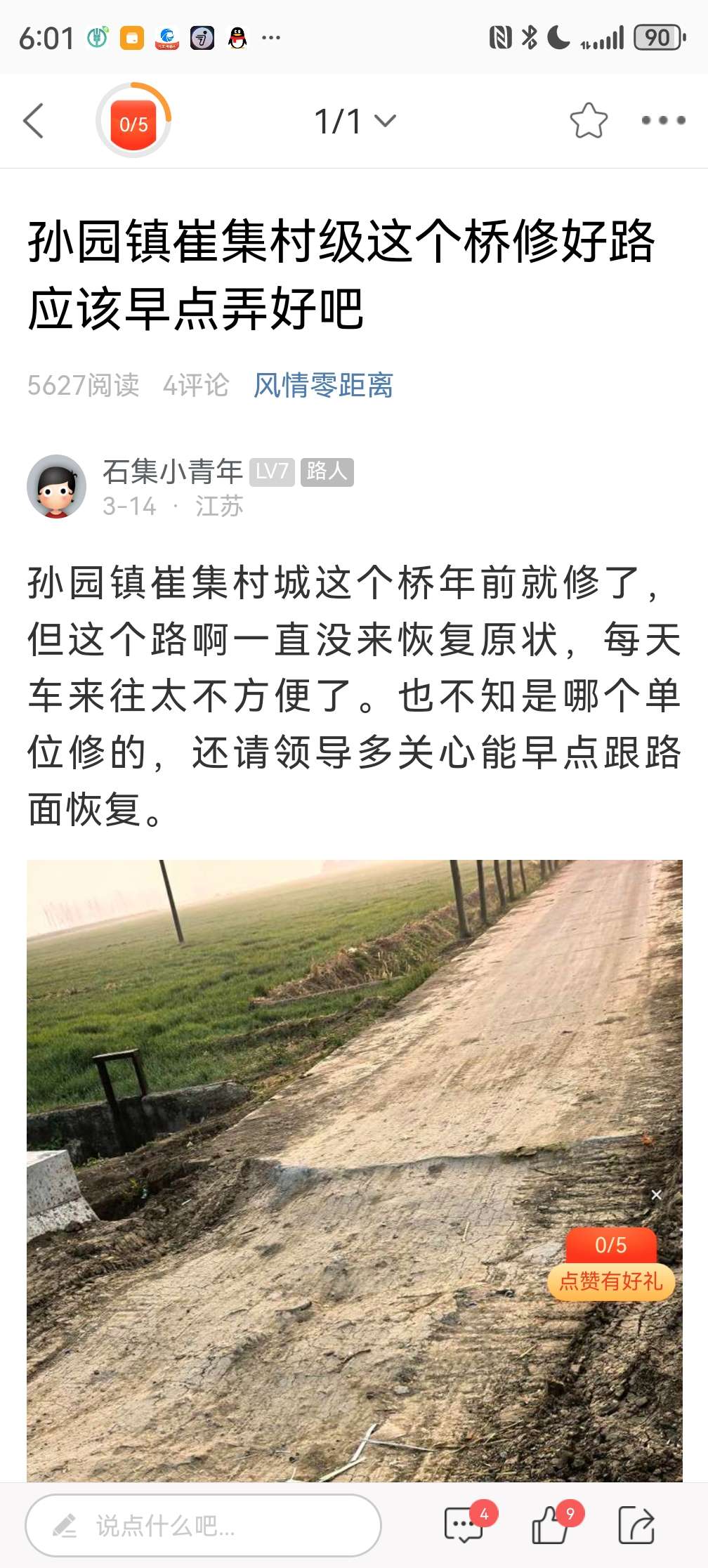708x1568 pixels.
Task: Share this post
Action: point(636,1526)
